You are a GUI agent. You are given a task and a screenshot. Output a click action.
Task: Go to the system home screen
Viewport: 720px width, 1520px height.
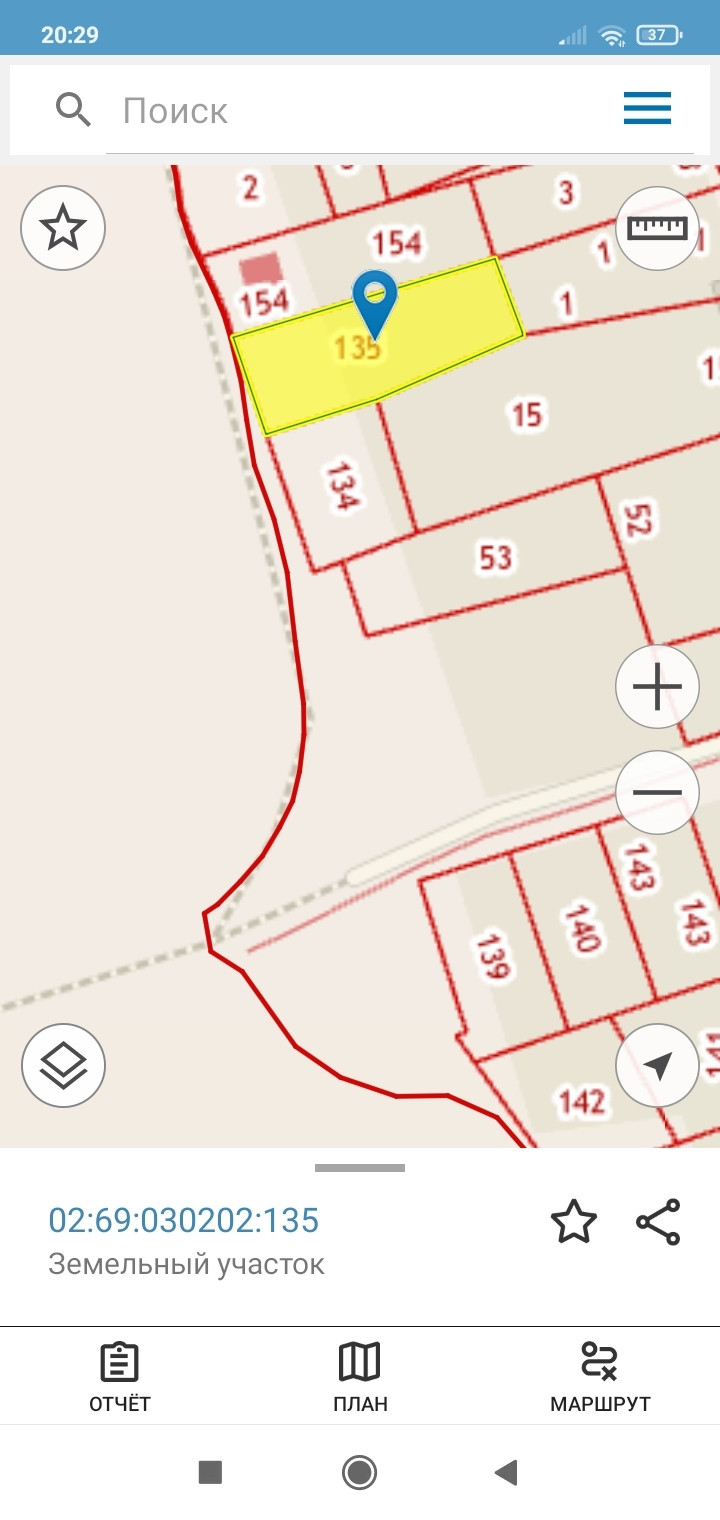tap(359, 1472)
